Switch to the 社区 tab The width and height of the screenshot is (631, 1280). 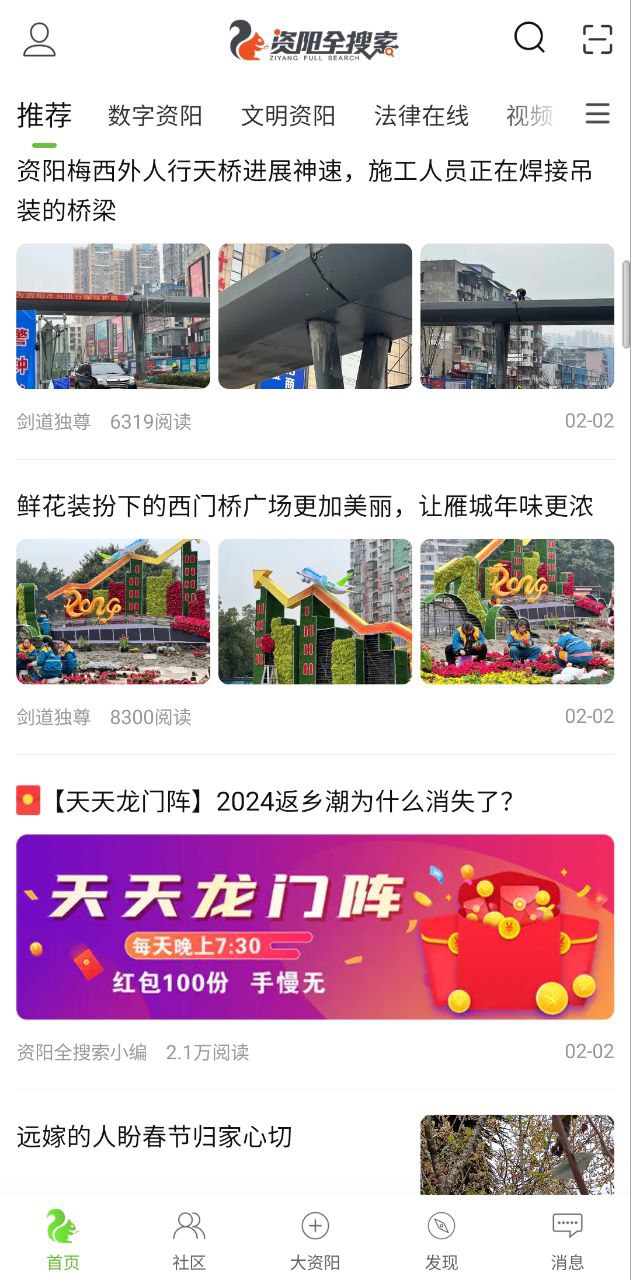click(x=189, y=1240)
